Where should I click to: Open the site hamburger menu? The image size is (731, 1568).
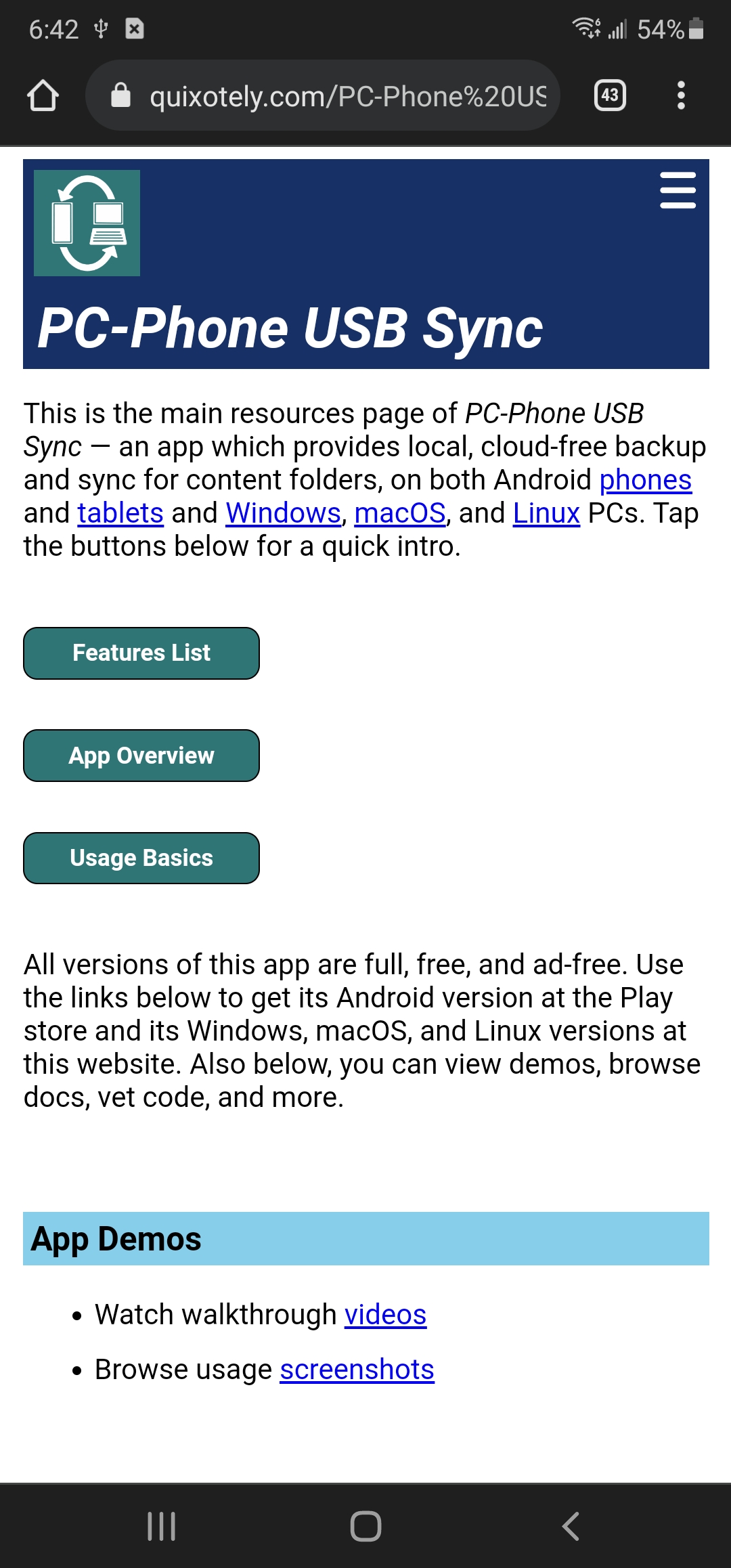click(x=678, y=190)
